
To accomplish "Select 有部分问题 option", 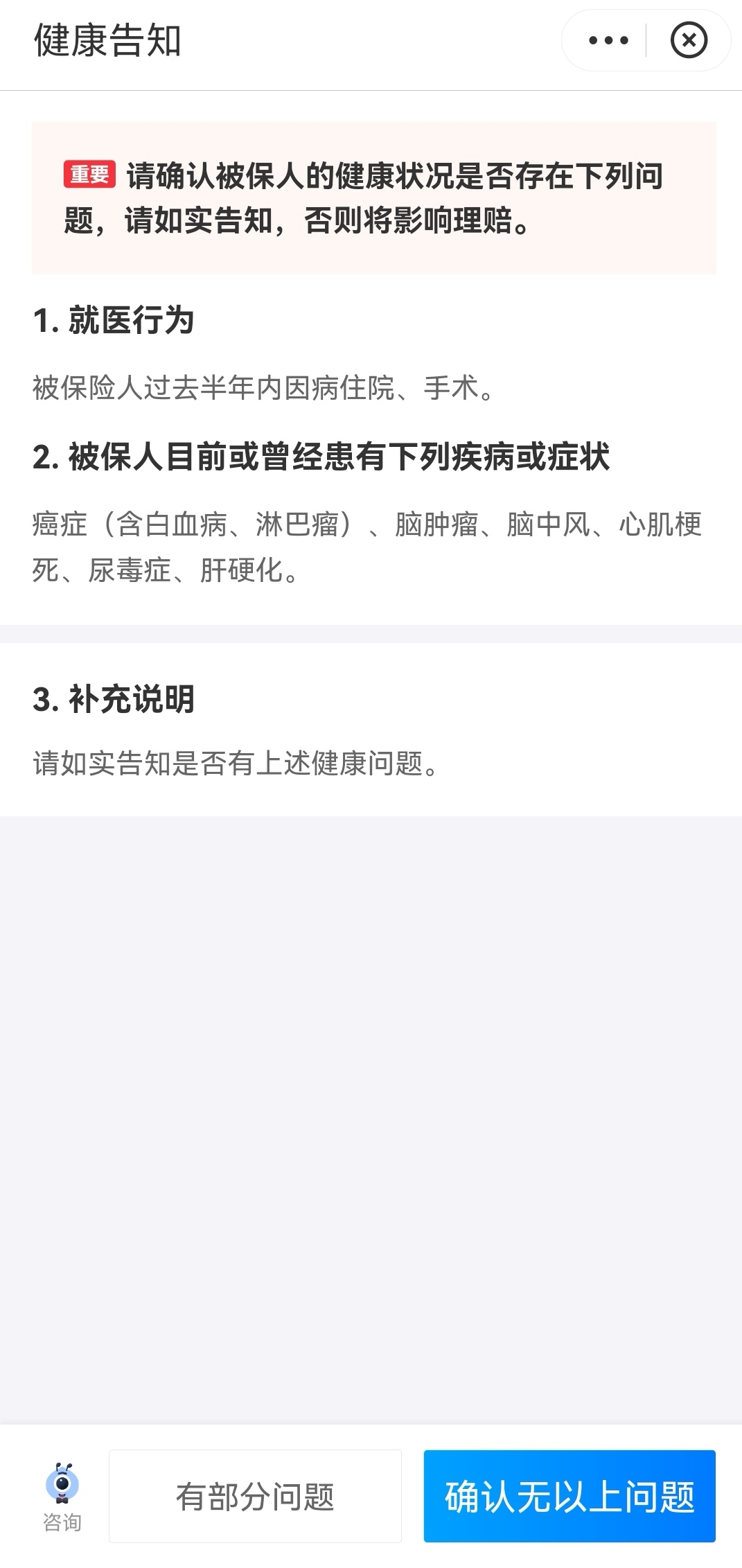I will tap(256, 1495).
